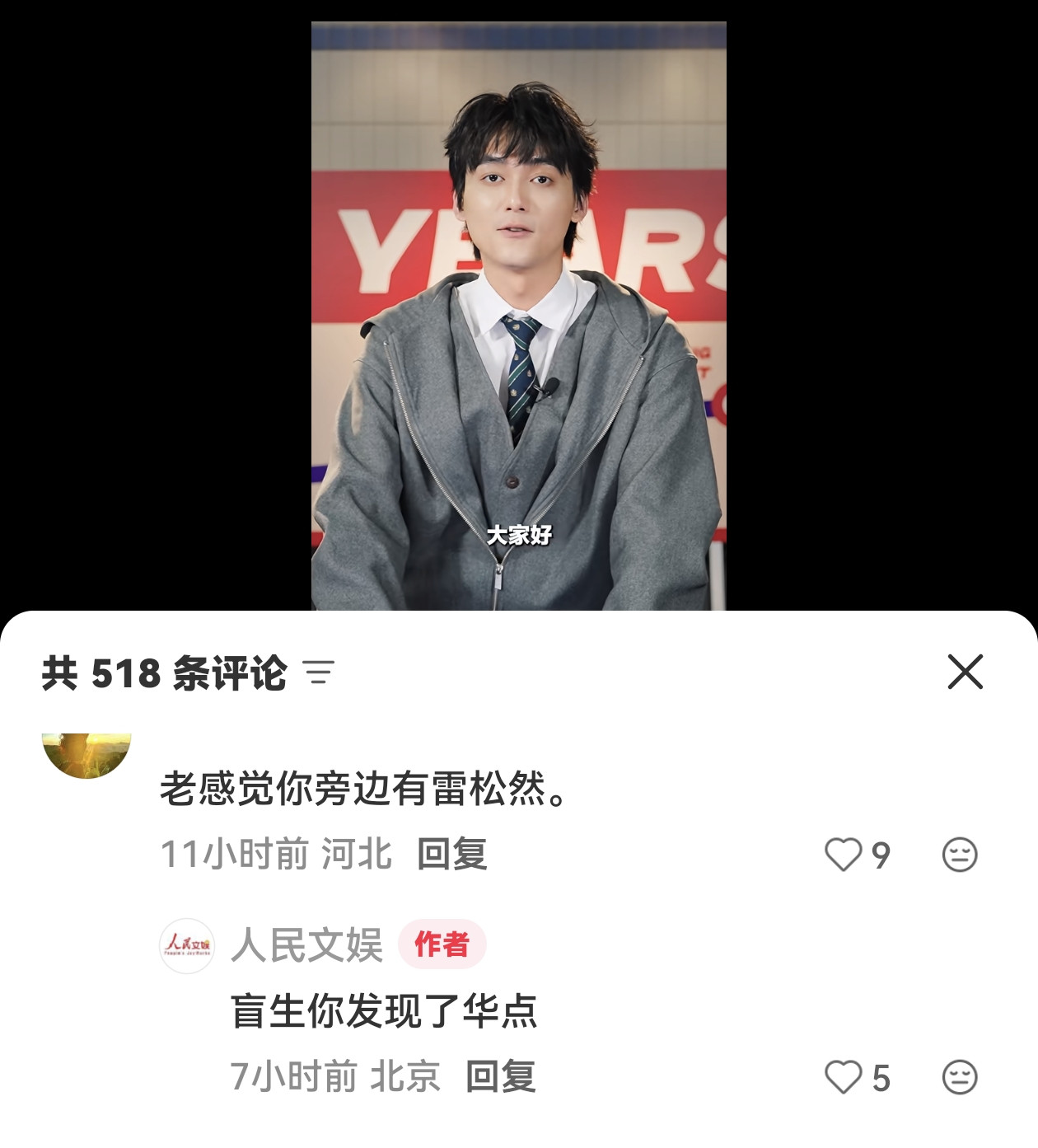Dislike 人民文娱's reply from 北京

pos(959,1077)
